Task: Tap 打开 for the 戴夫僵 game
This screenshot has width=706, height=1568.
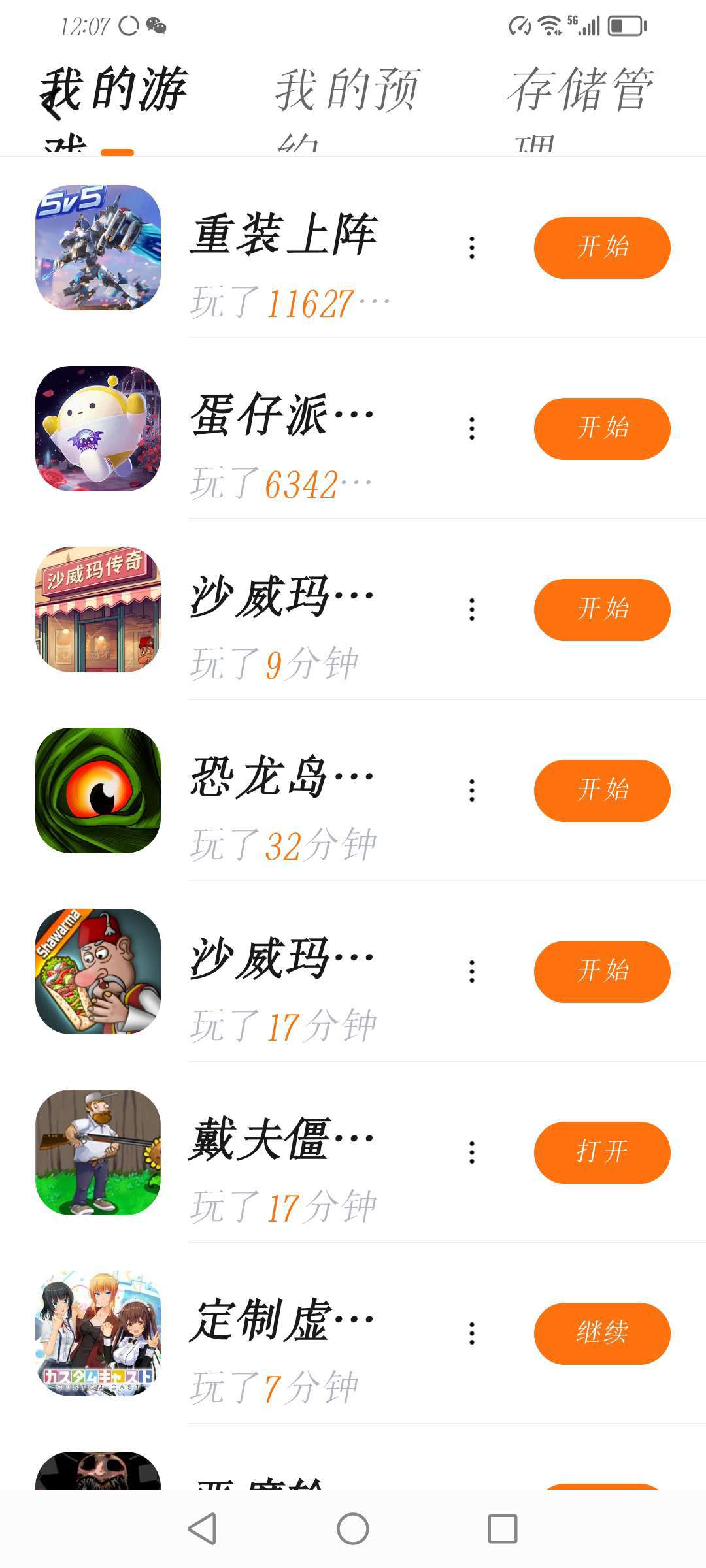Action: coord(602,1152)
